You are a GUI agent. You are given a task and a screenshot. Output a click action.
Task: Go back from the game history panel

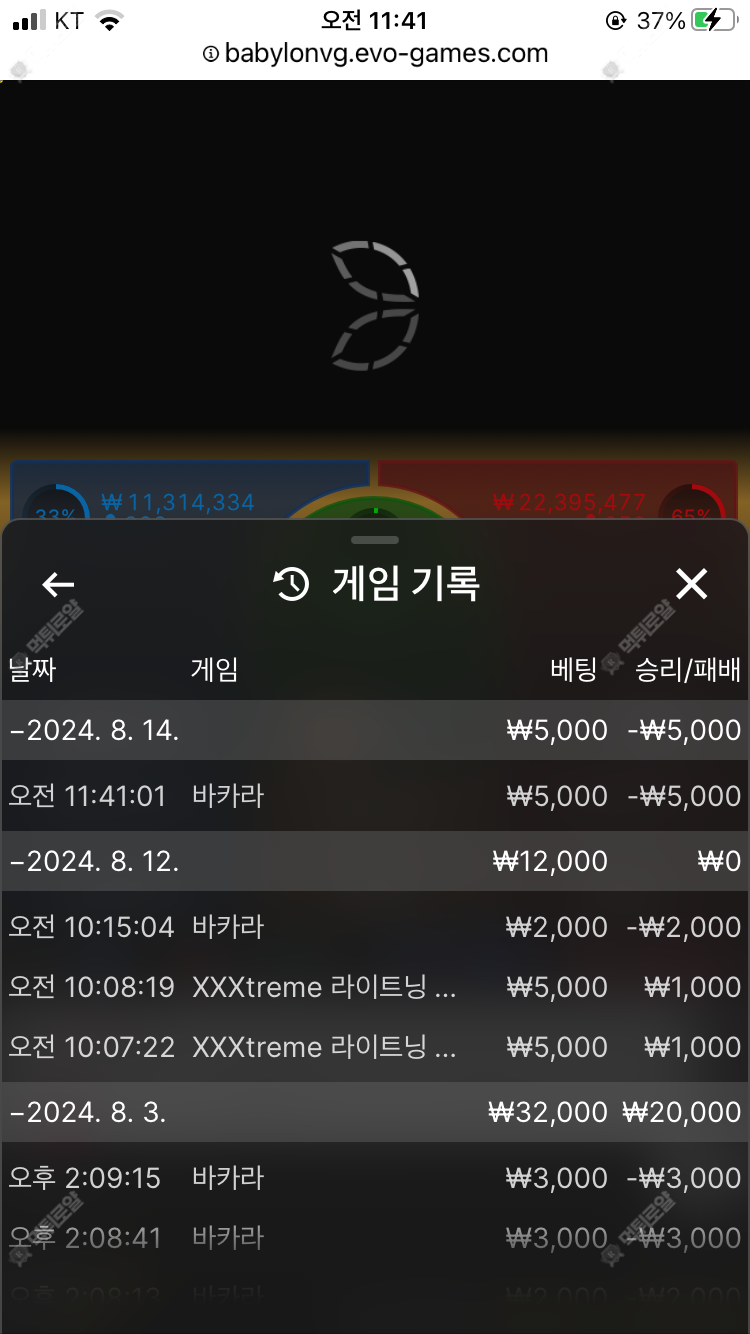[59, 585]
